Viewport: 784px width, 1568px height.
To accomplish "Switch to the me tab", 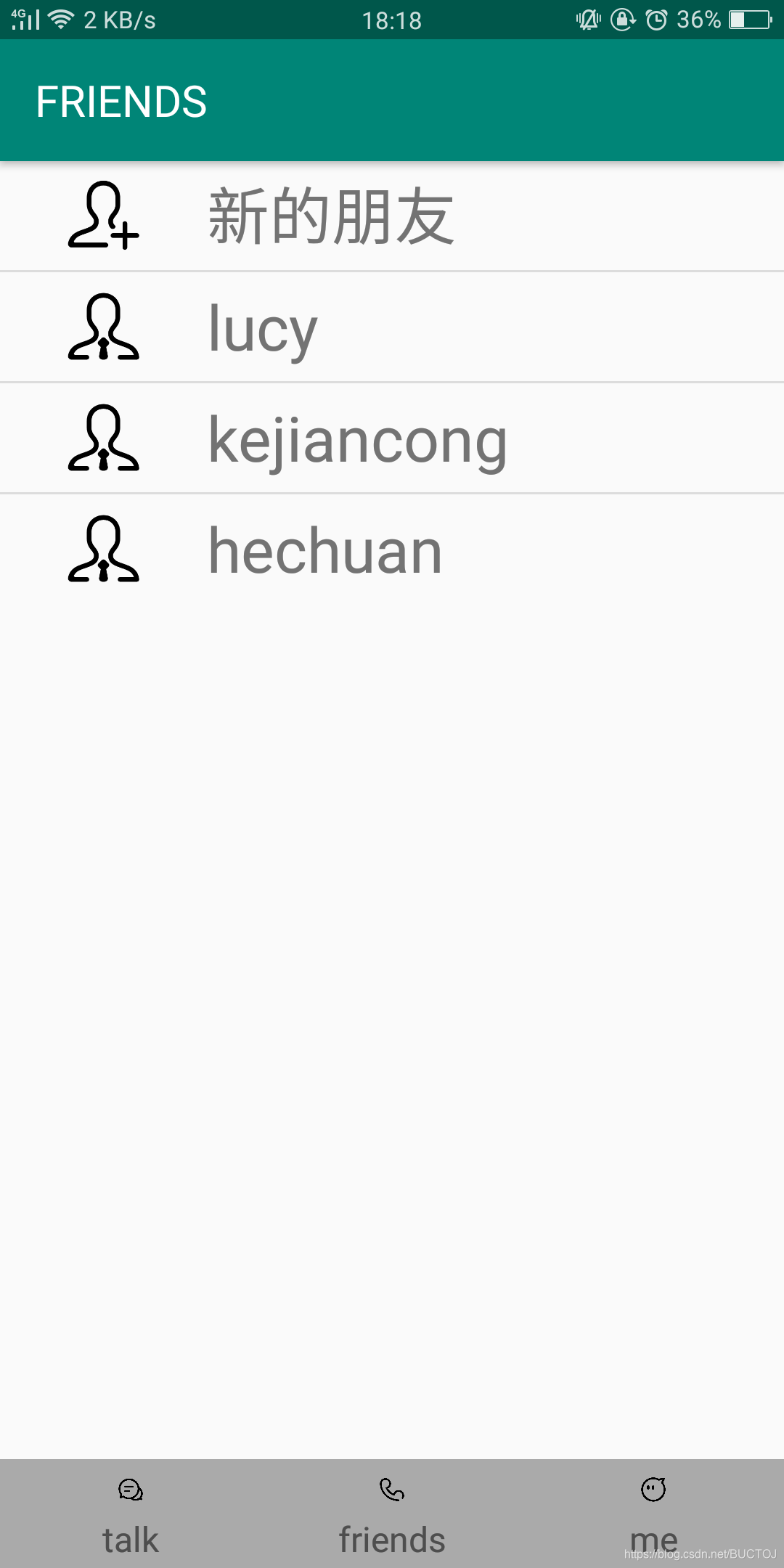I will [x=653, y=1514].
